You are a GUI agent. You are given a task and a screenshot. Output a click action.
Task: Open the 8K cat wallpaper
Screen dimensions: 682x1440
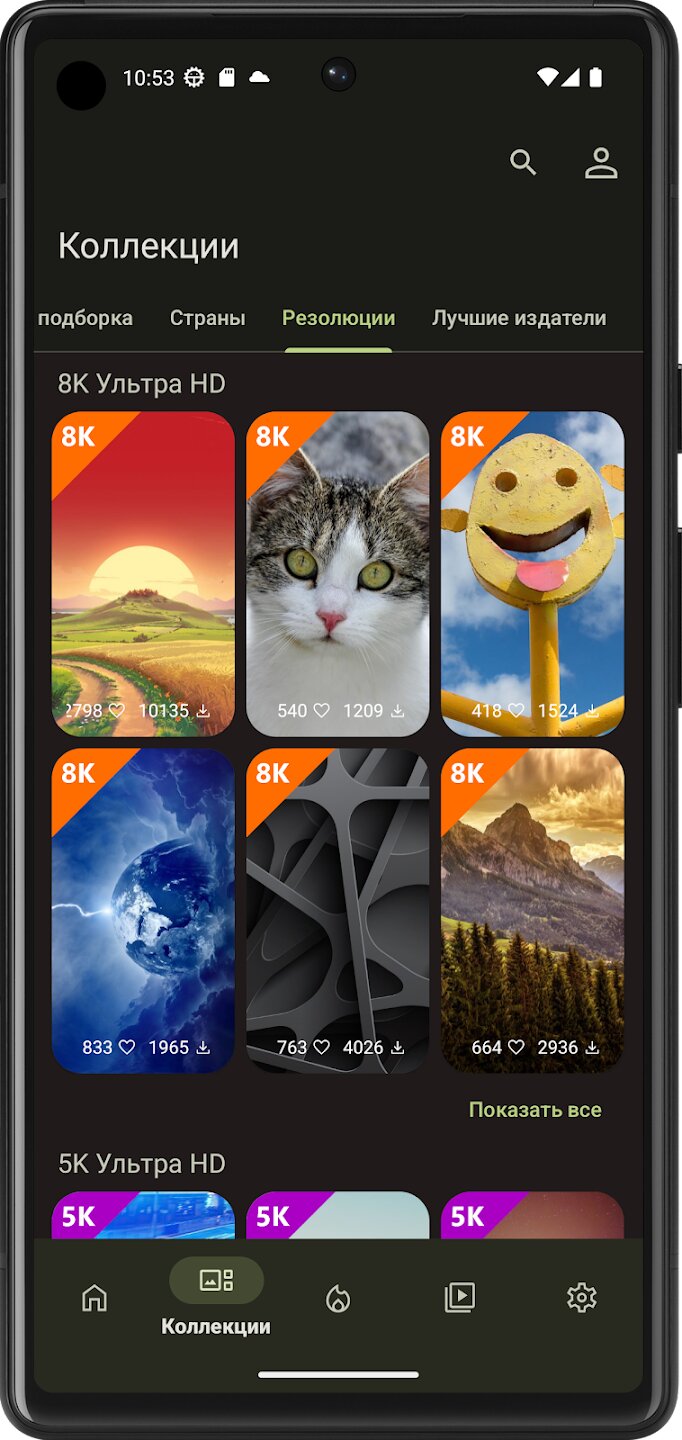click(338, 573)
